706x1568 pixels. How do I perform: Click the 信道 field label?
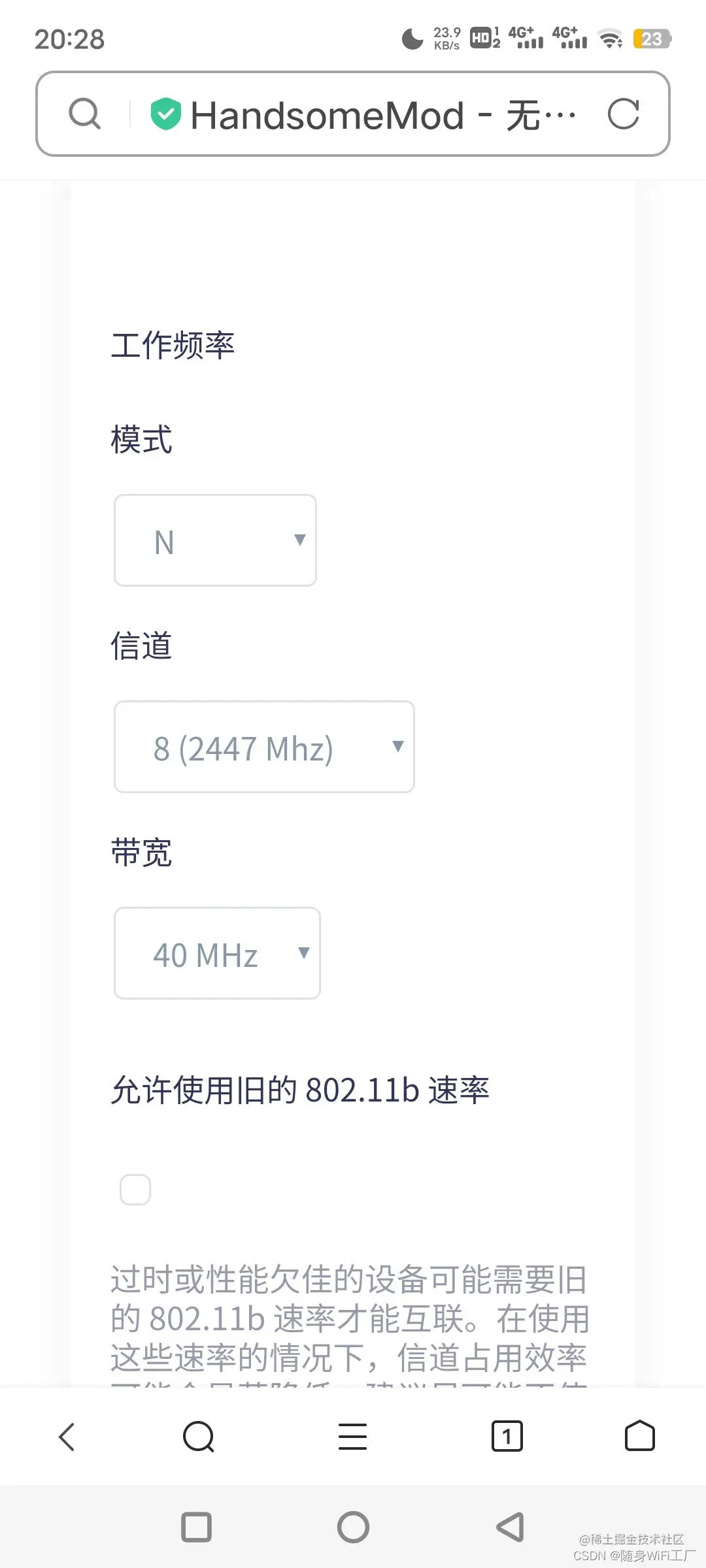coord(141,647)
